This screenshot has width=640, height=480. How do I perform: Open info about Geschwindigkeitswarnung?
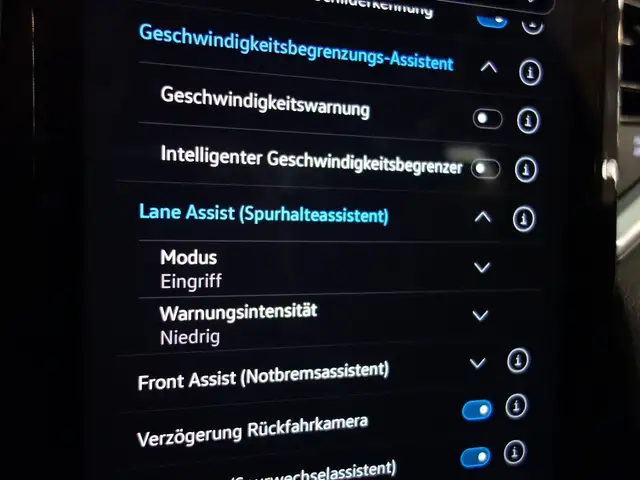click(528, 121)
